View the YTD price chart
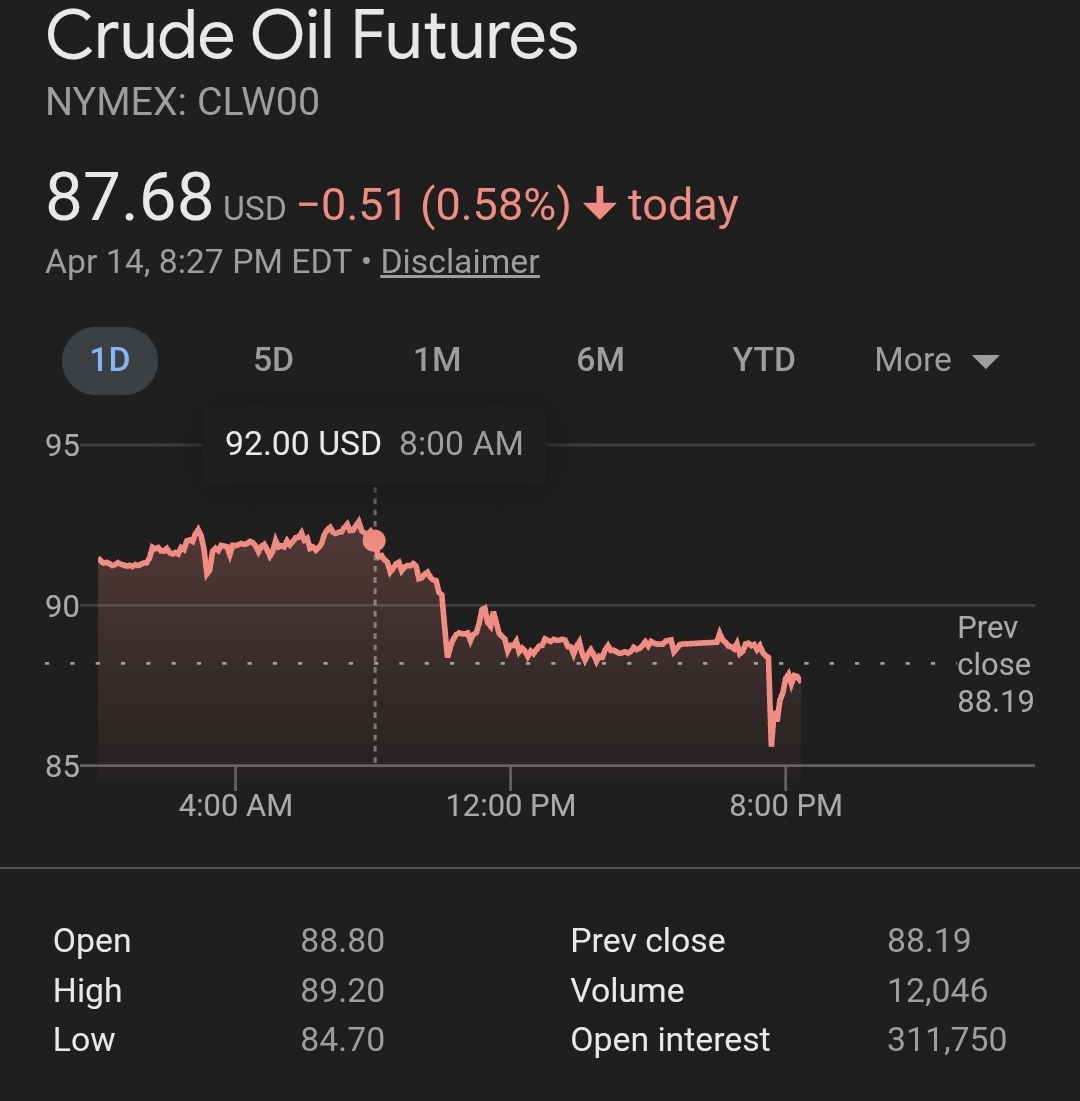This screenshot has width=1080, height=1101. 763,360
